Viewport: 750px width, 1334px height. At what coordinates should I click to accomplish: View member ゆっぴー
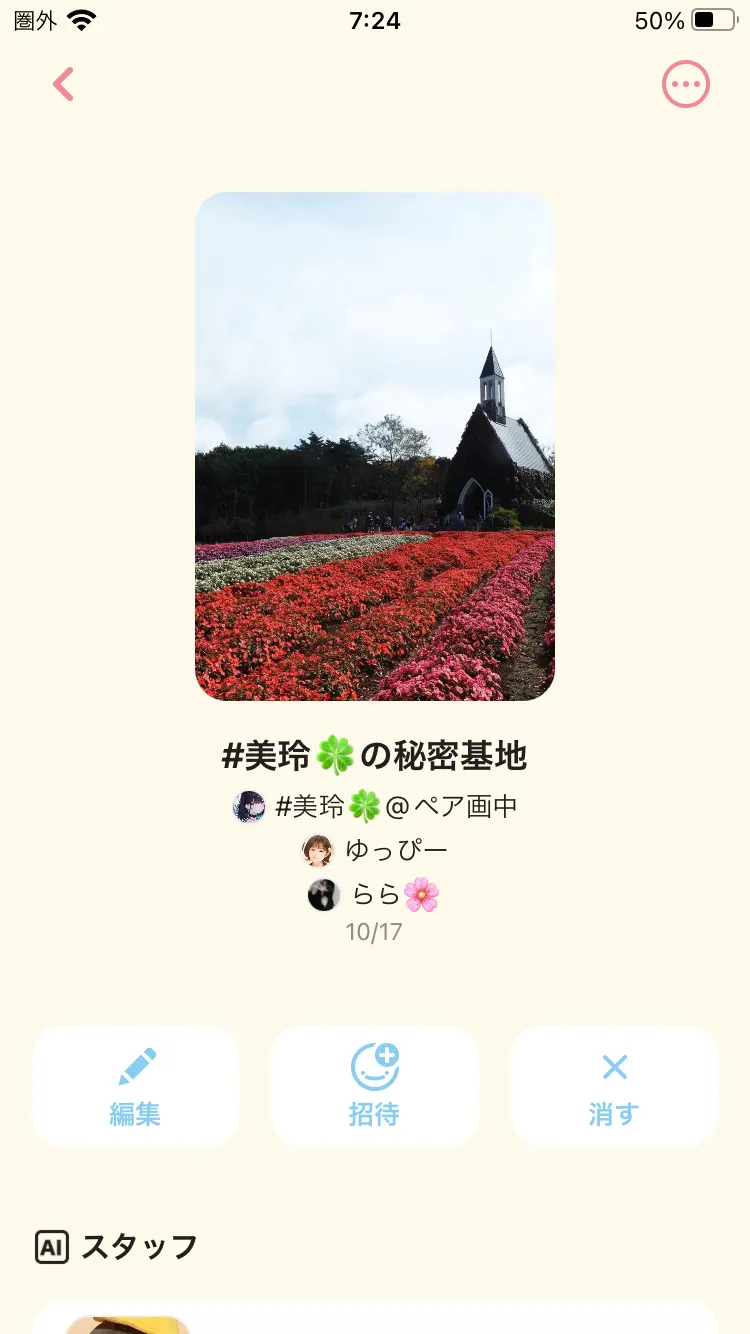[375, 851]
